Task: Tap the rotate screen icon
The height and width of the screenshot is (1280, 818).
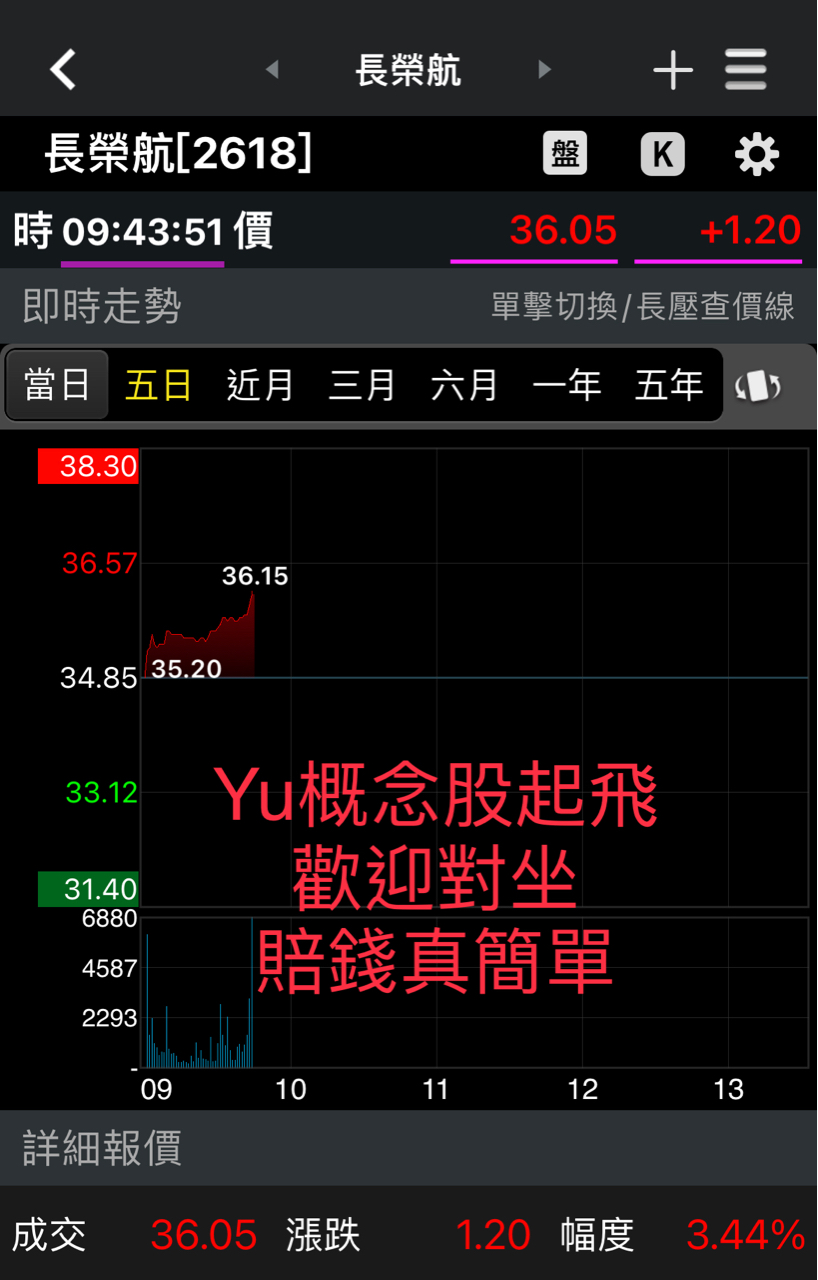Action: 757,386
